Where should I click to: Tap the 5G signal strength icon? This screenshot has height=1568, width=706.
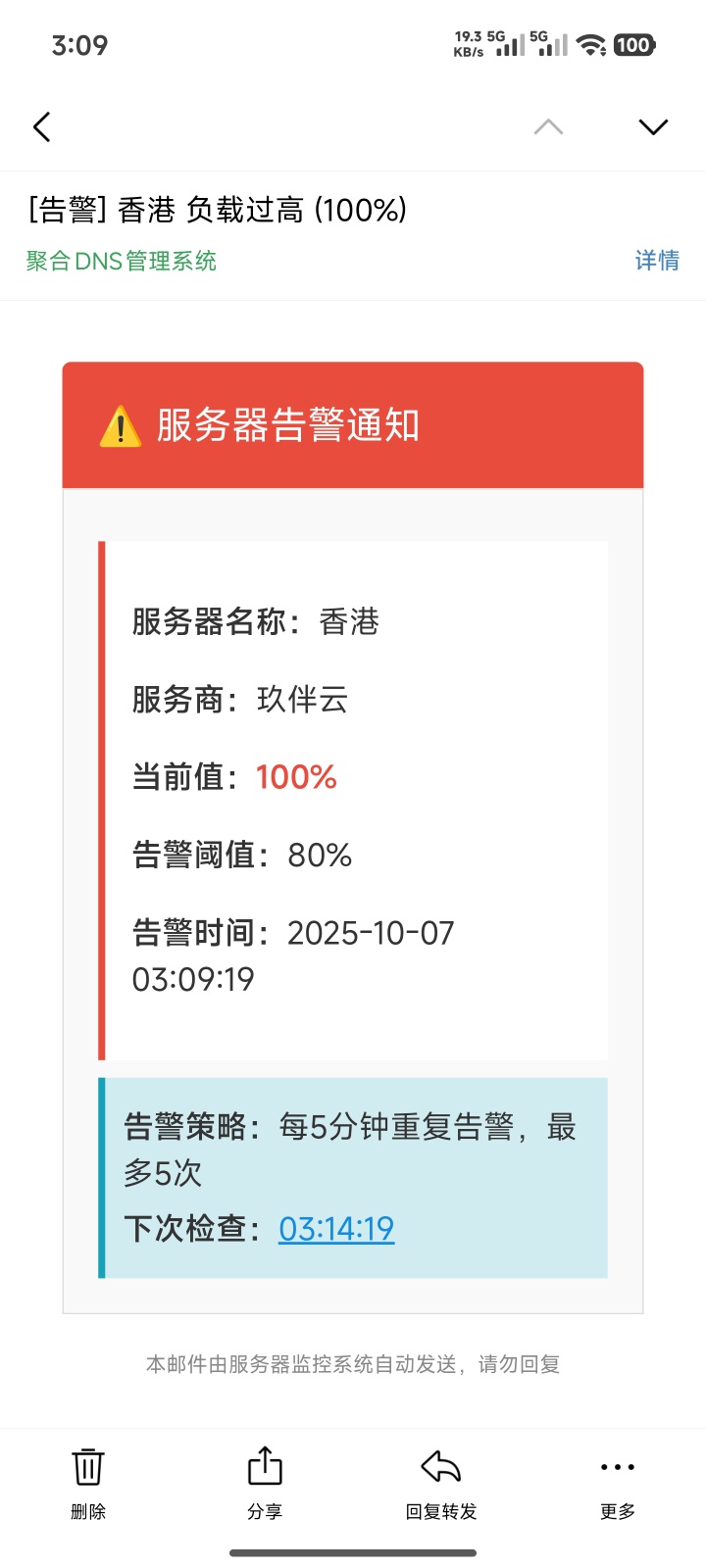point(509,44)
